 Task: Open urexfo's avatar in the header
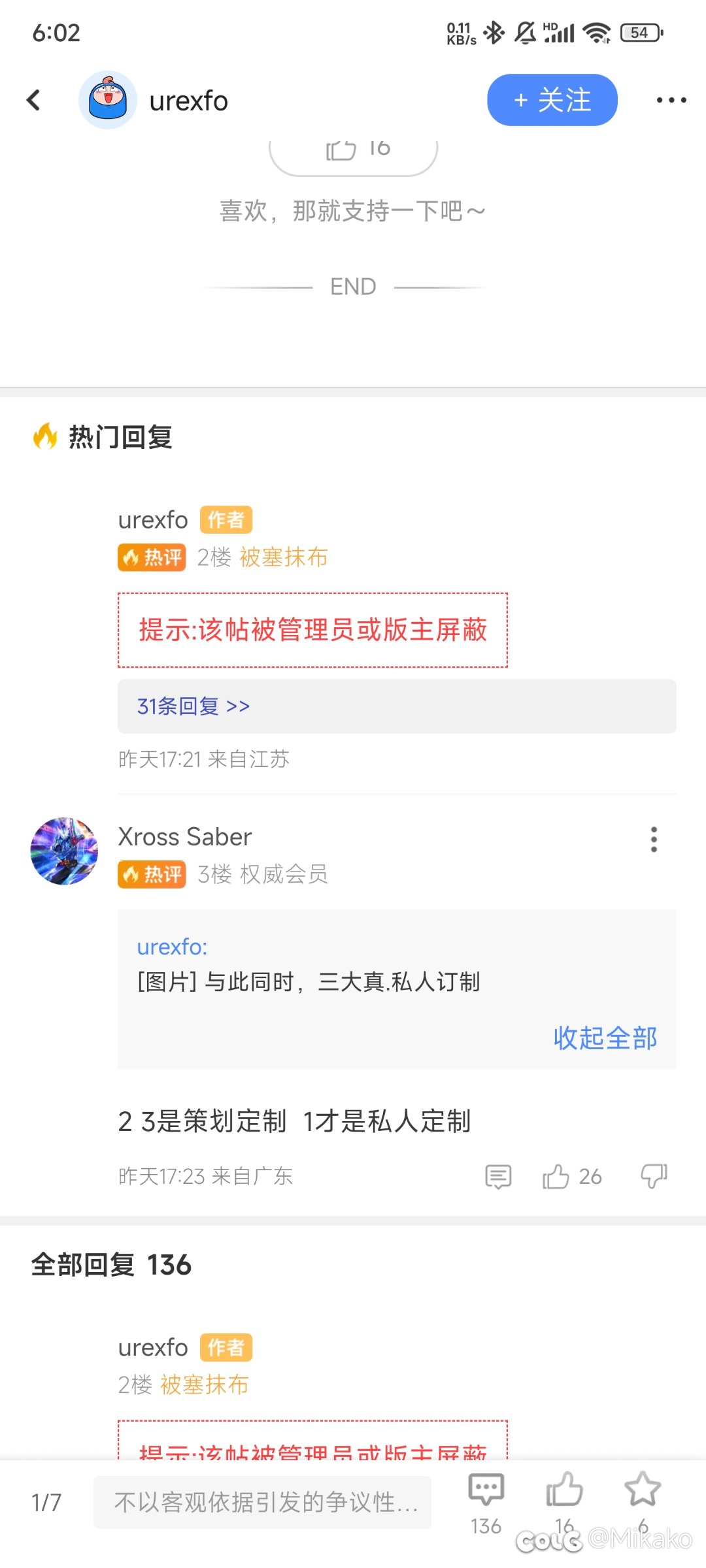coord(107,100)
